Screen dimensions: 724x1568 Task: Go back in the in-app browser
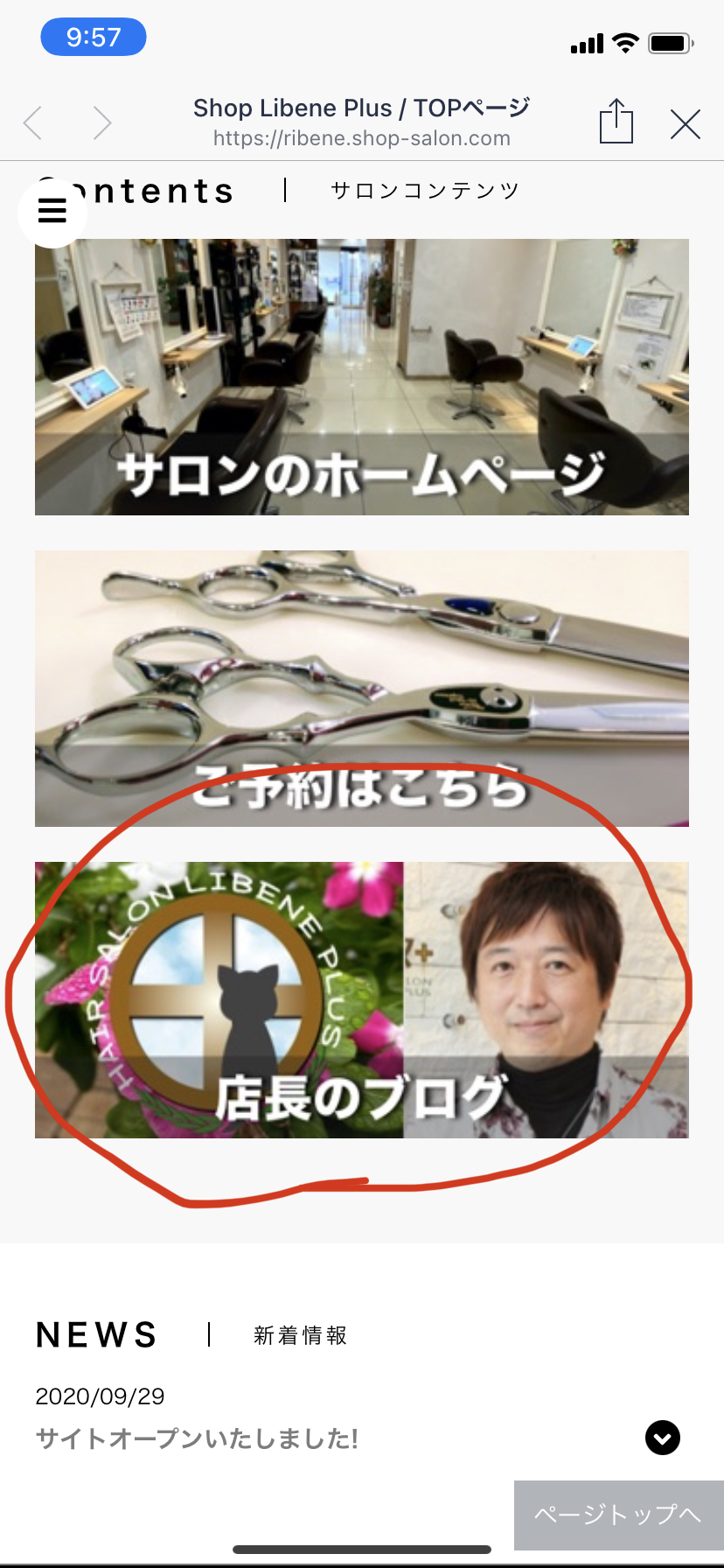click(x=33, y=123)
